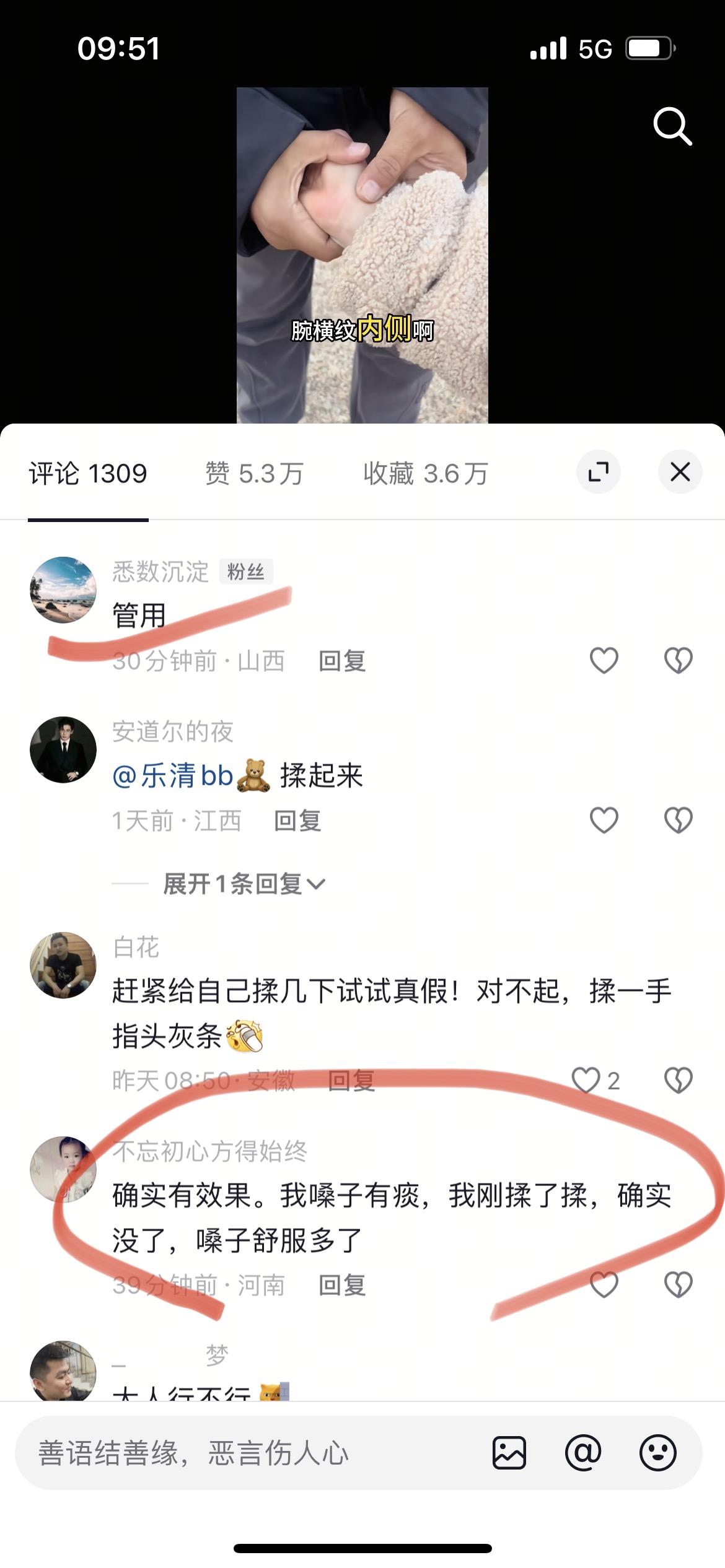Dislike 安道尔的夜's comment
Screen dimensions: 725x1568
tap(679, 821)
